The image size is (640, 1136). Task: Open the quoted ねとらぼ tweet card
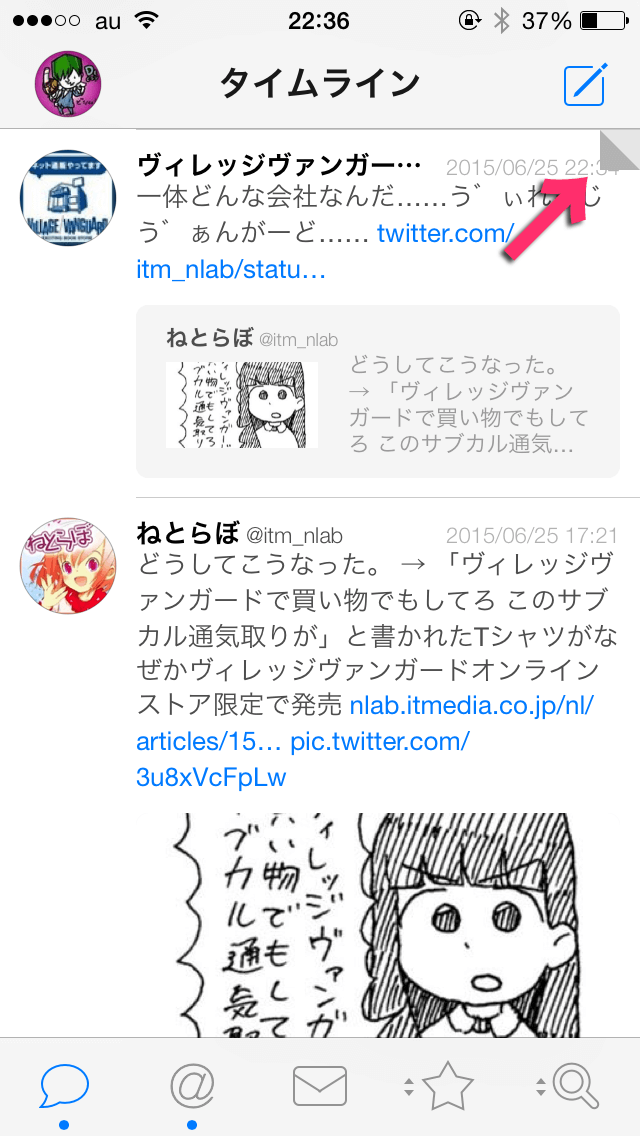click(378, 391)
